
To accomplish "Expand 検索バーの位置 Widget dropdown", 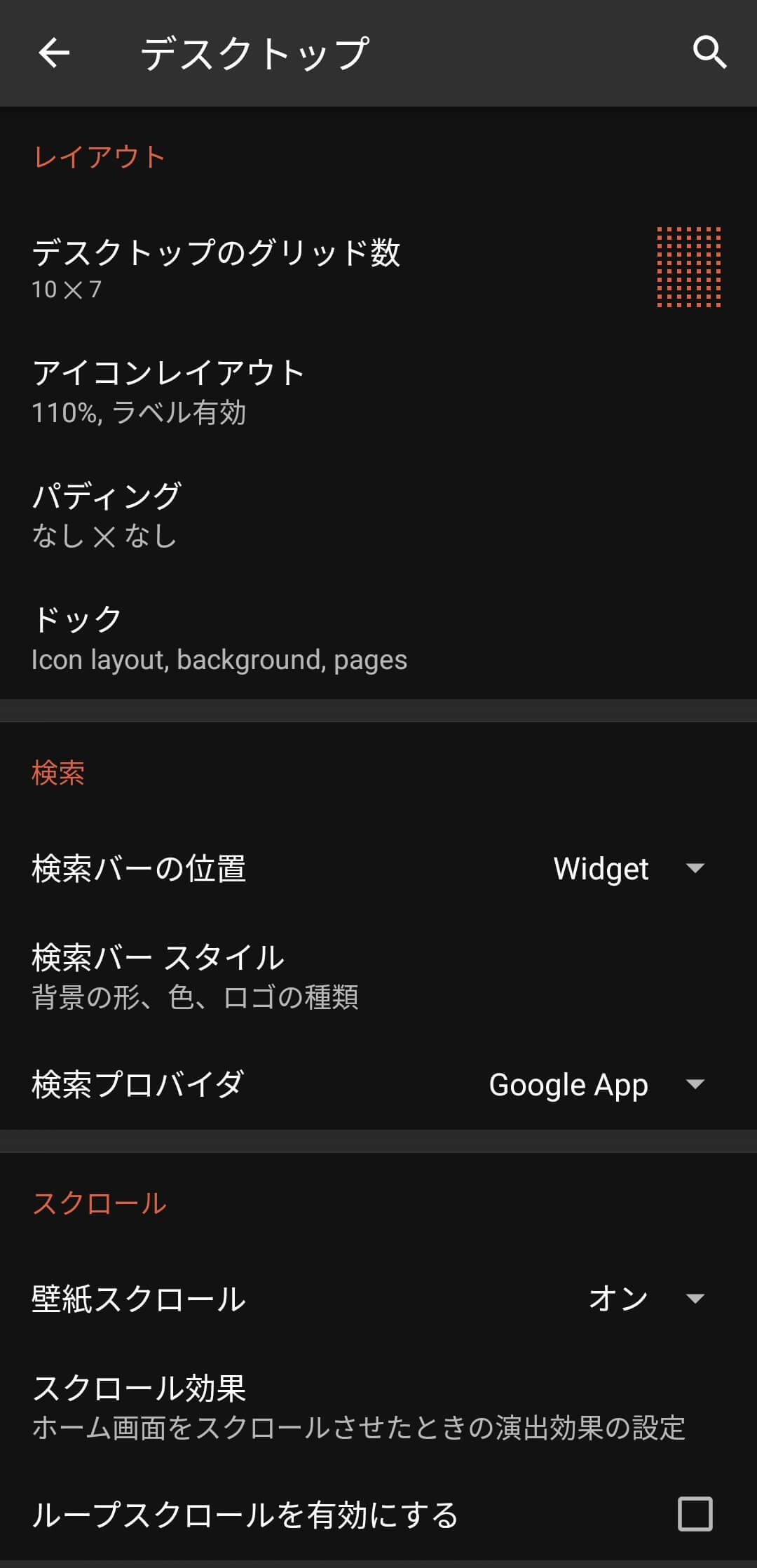I will (628, 868).
